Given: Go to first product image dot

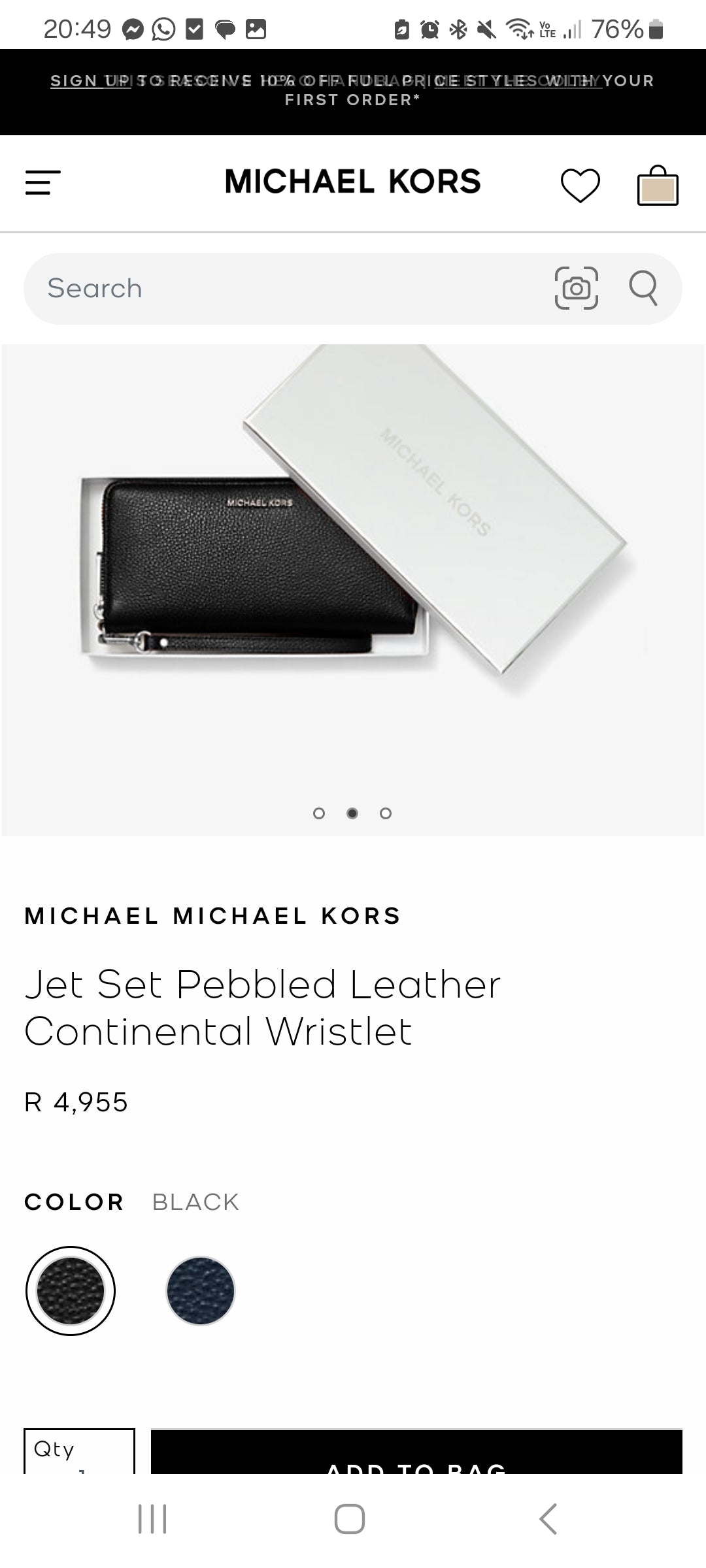Looking at the screenshot, I should [x=319, y=813].
